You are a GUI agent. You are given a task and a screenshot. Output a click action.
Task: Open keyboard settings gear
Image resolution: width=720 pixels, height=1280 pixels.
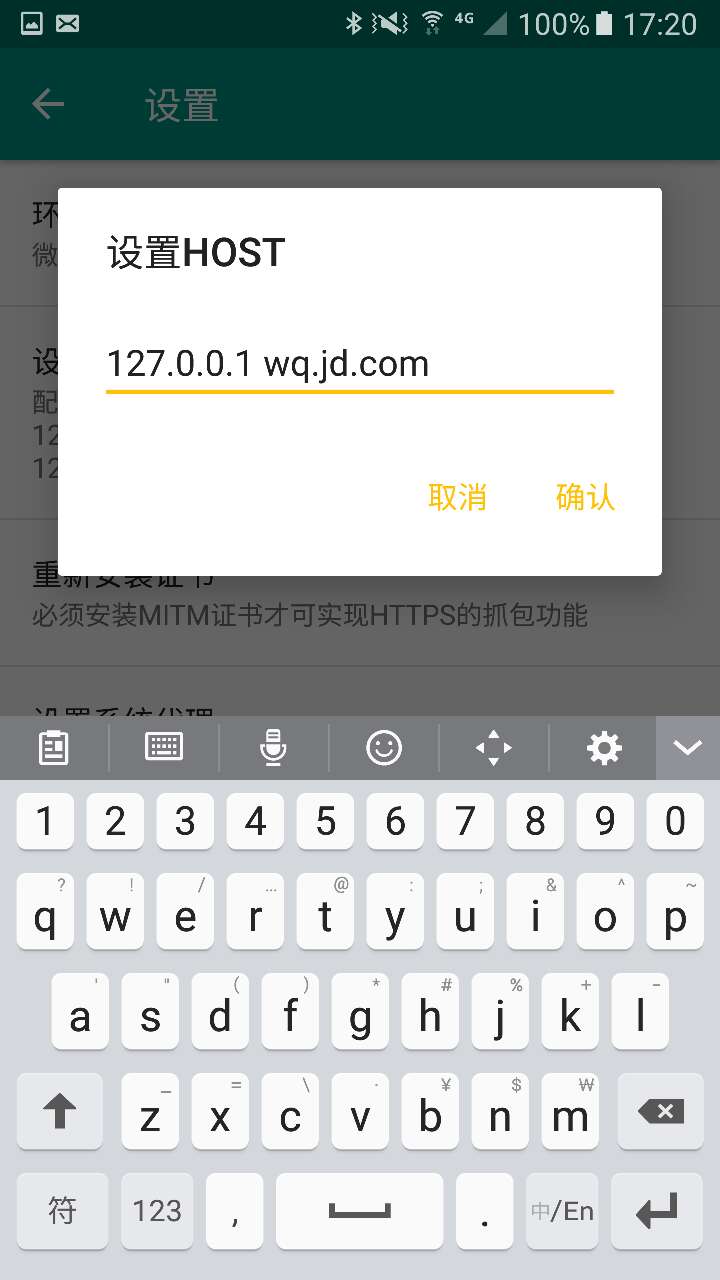click(x=604, y=747)
